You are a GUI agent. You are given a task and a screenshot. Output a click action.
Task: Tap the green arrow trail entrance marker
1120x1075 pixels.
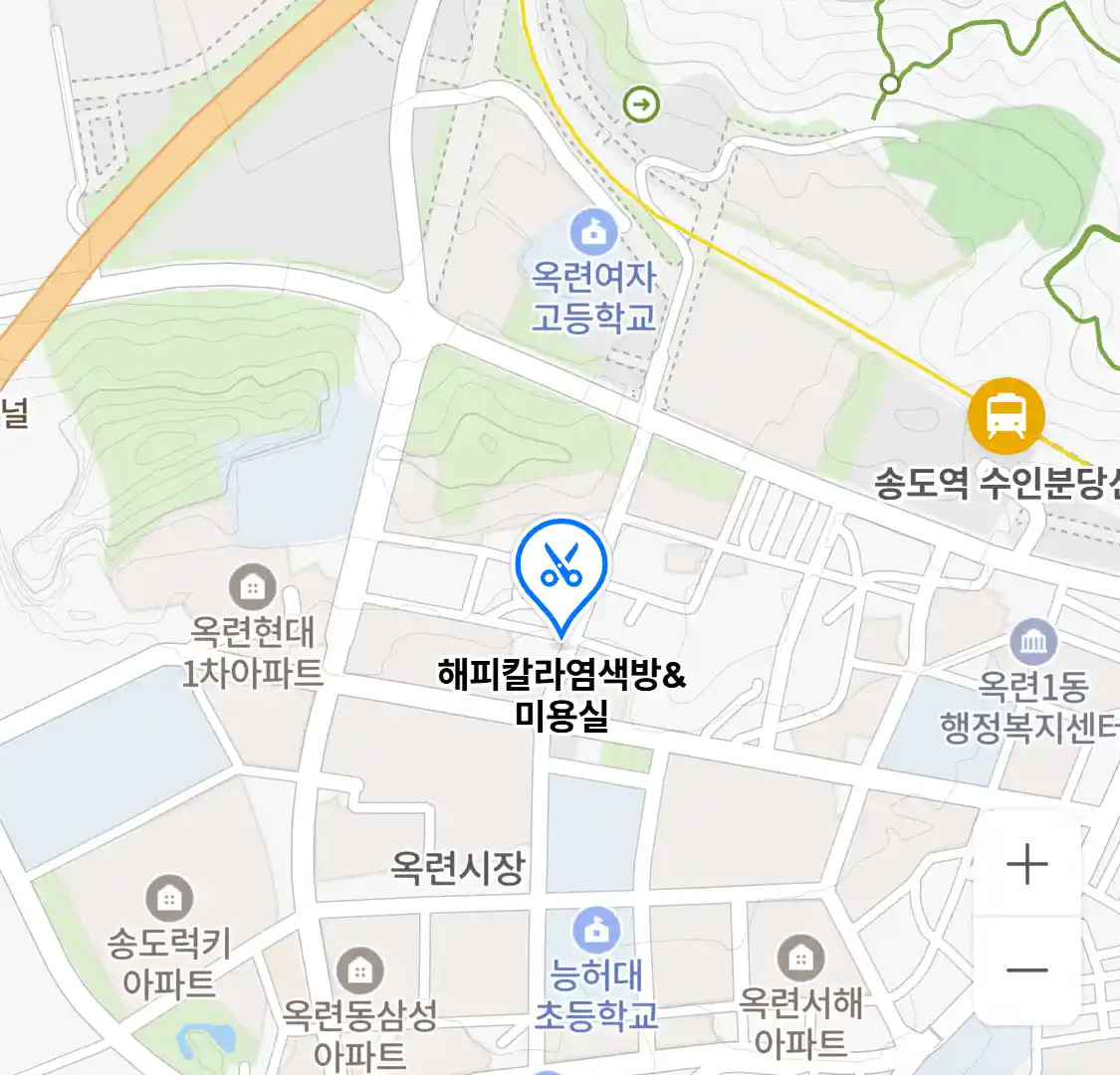642,104
